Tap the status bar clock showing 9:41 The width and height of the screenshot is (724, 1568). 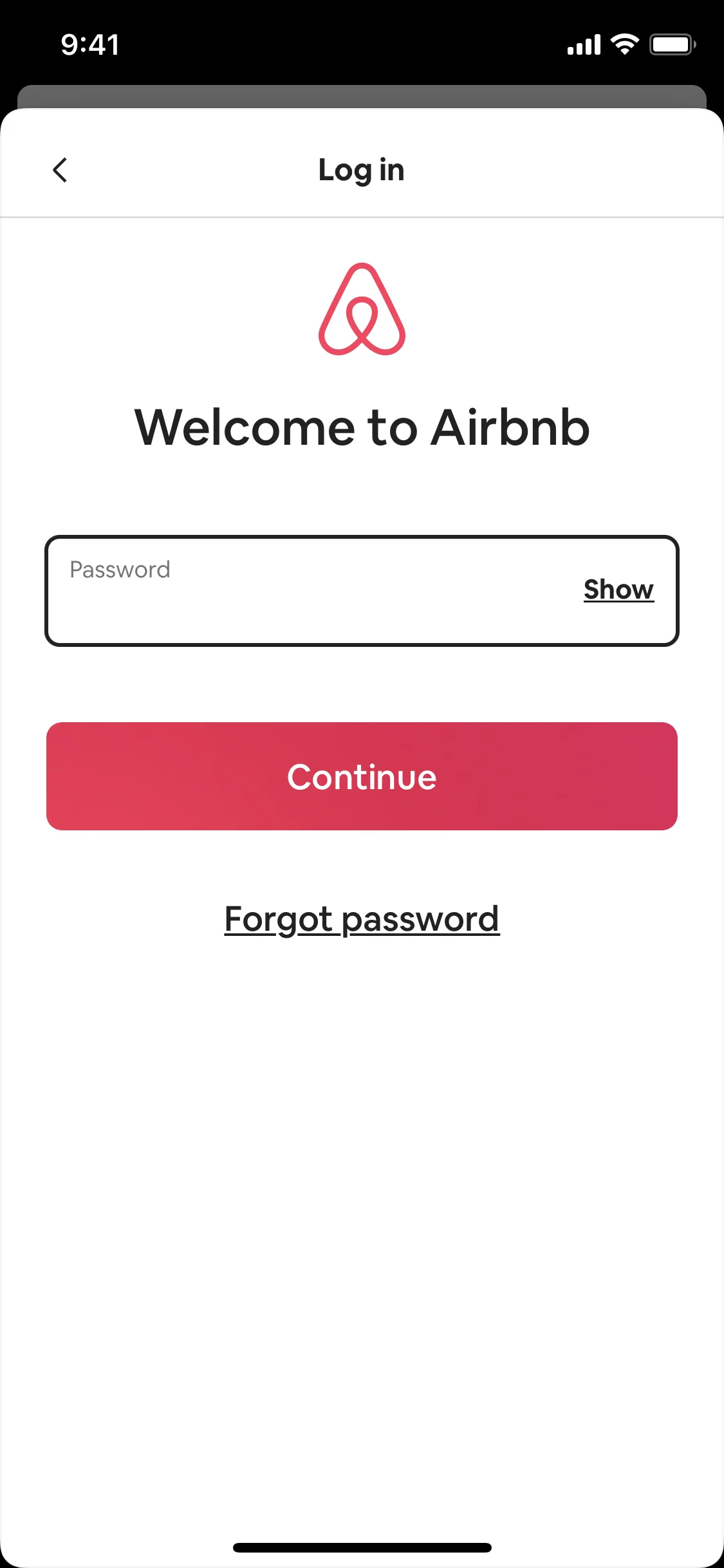tap(89, 44)
